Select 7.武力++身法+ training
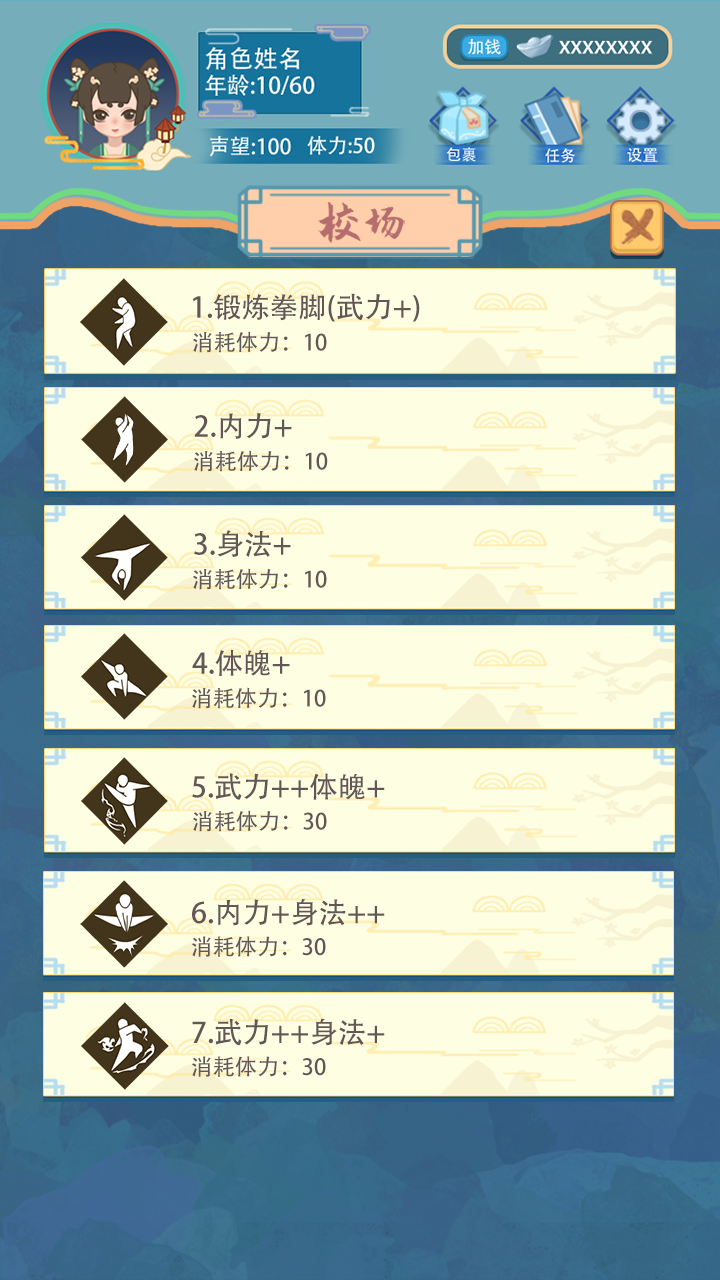The height and width of the screenshot is (1280, 720). [359, 1045]
